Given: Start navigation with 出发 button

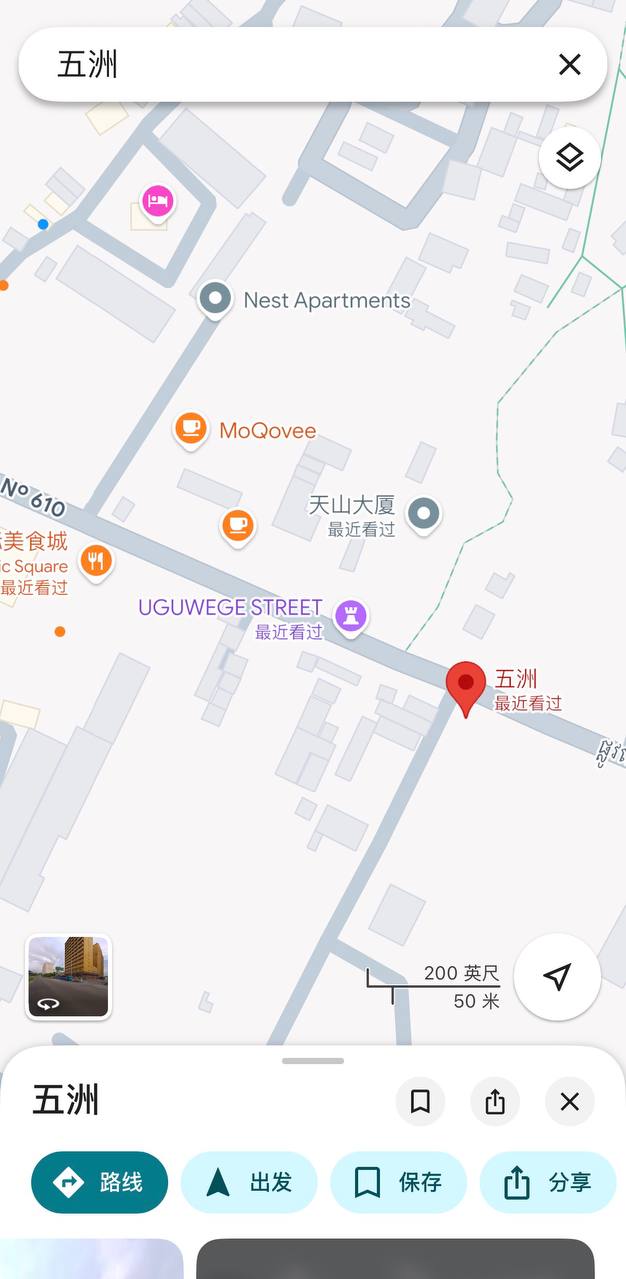Looking at the screenshot, I should pos(249,1183).
